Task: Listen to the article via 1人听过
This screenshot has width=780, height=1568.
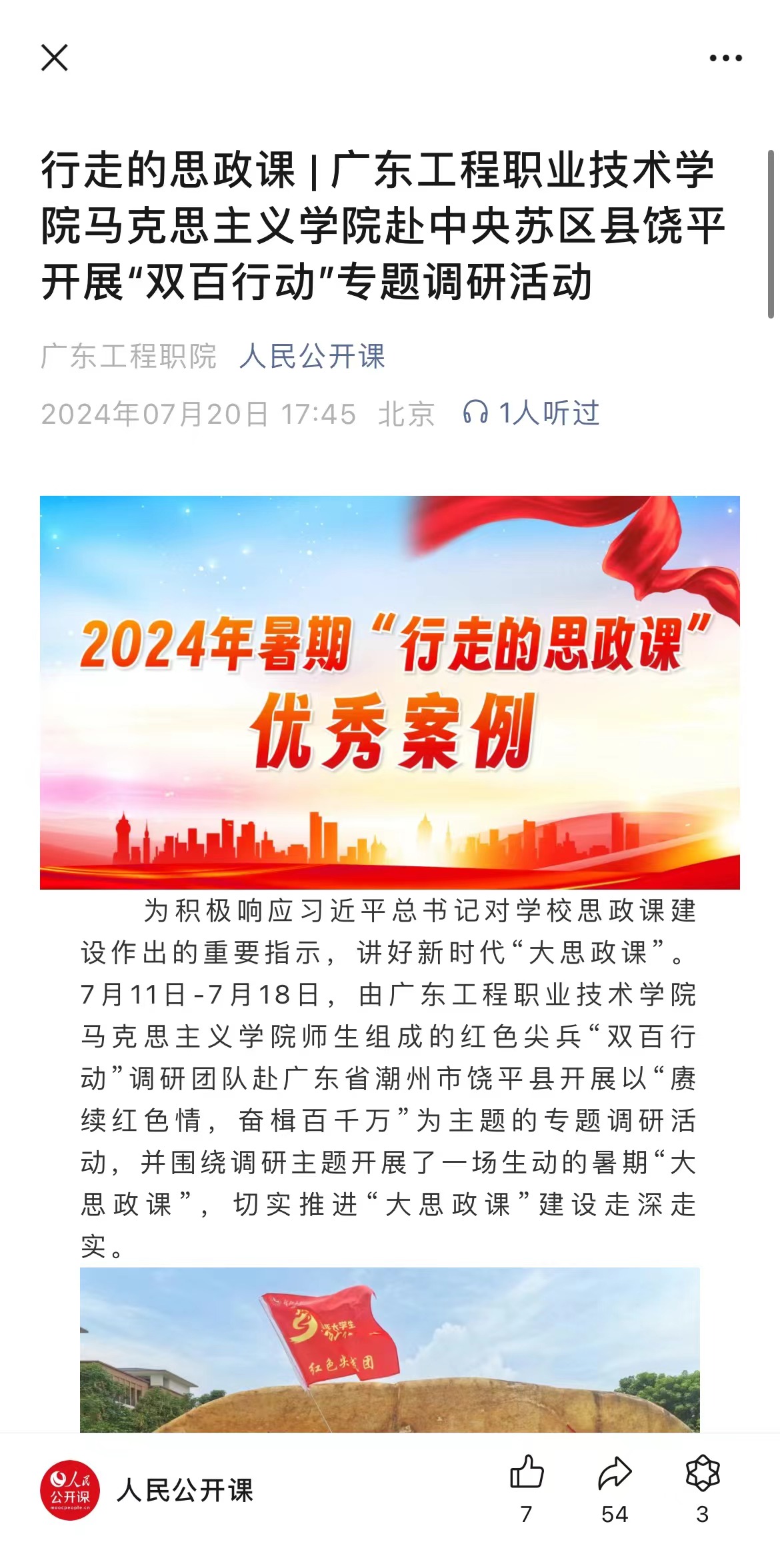Action: (x=531, y=413)
